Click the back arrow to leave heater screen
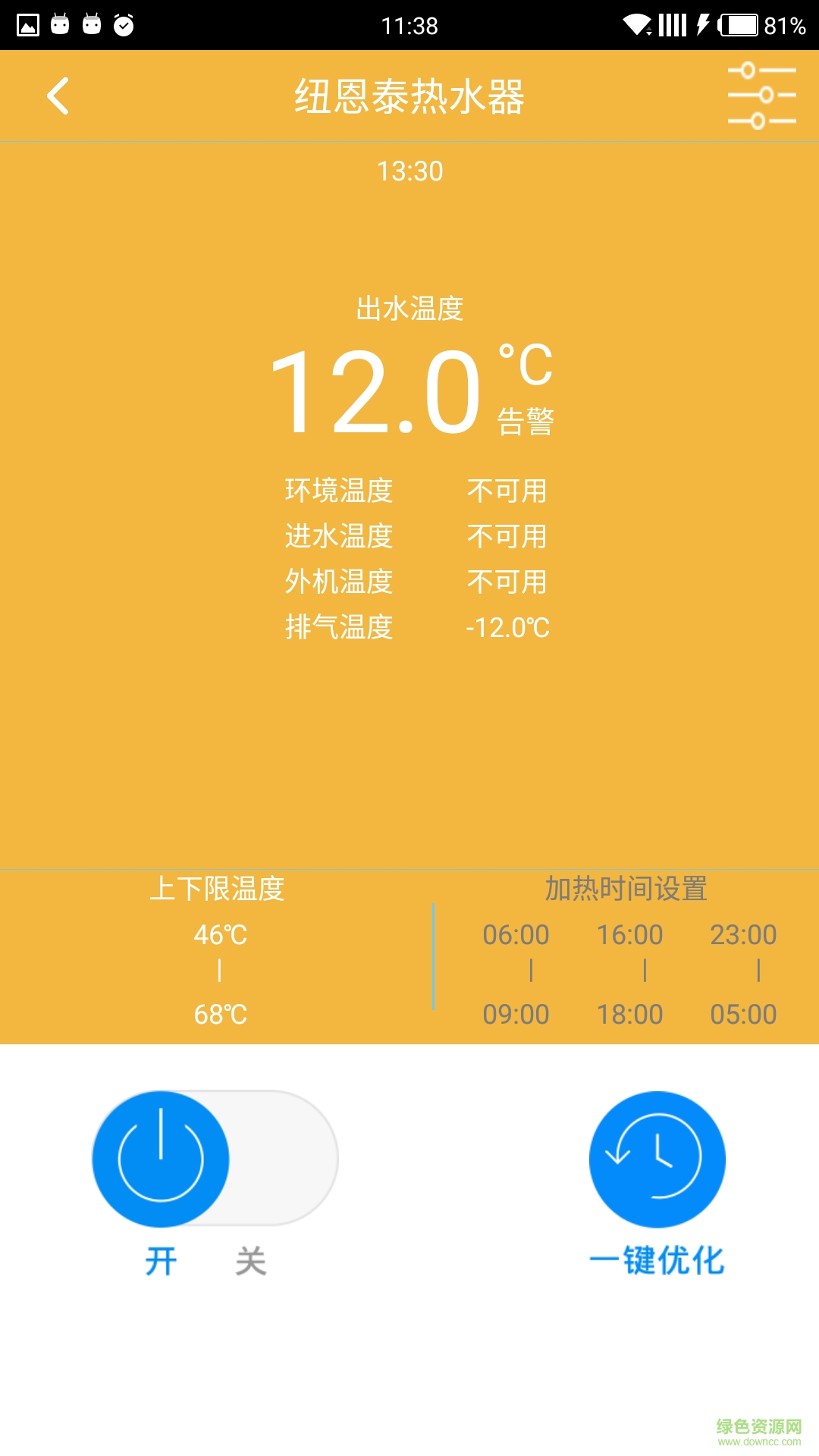Image resolution: width=819 pixels, height=1456 pixels. point(57,96)
